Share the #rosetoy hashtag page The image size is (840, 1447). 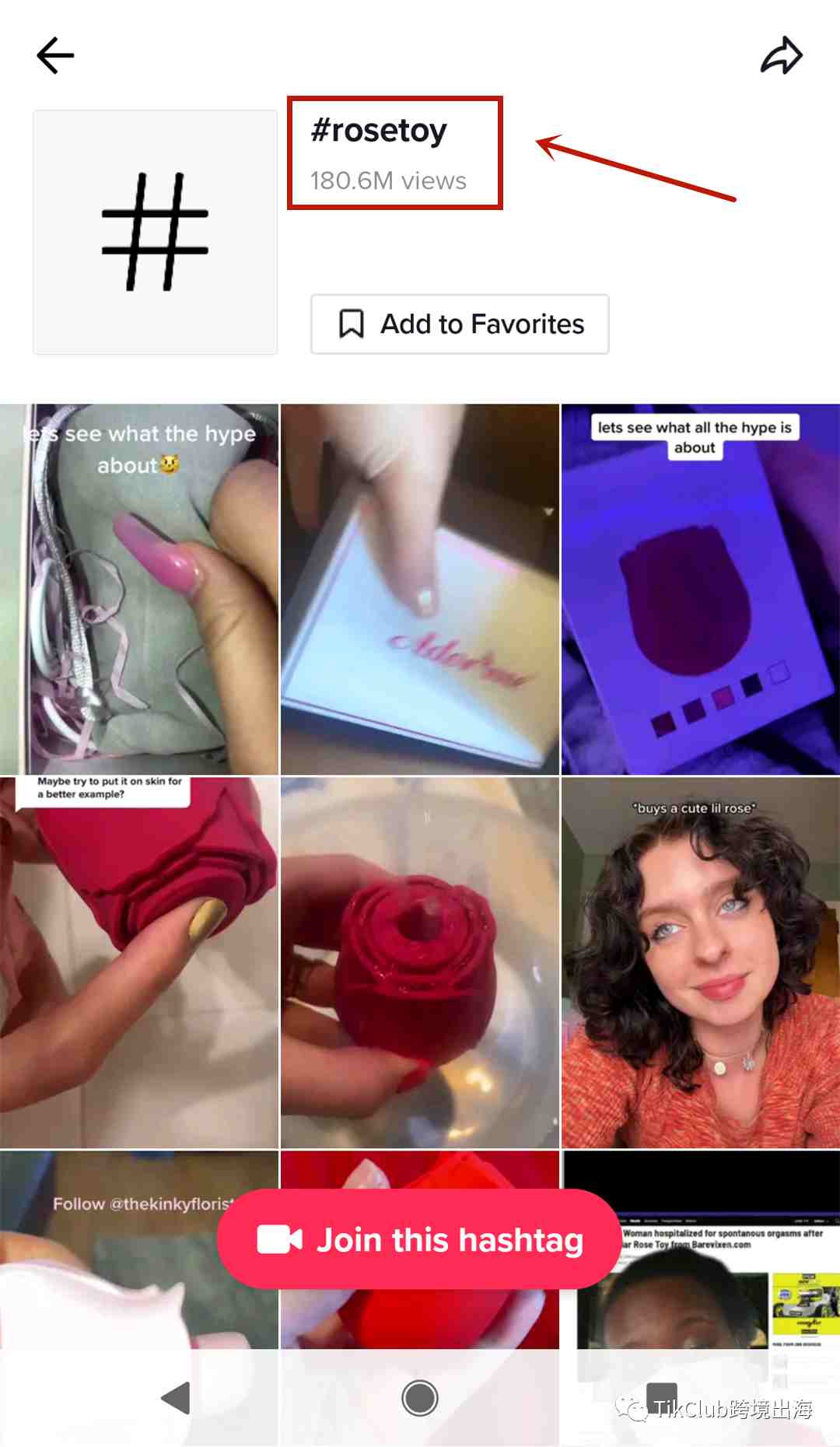(x=781, y=55)
